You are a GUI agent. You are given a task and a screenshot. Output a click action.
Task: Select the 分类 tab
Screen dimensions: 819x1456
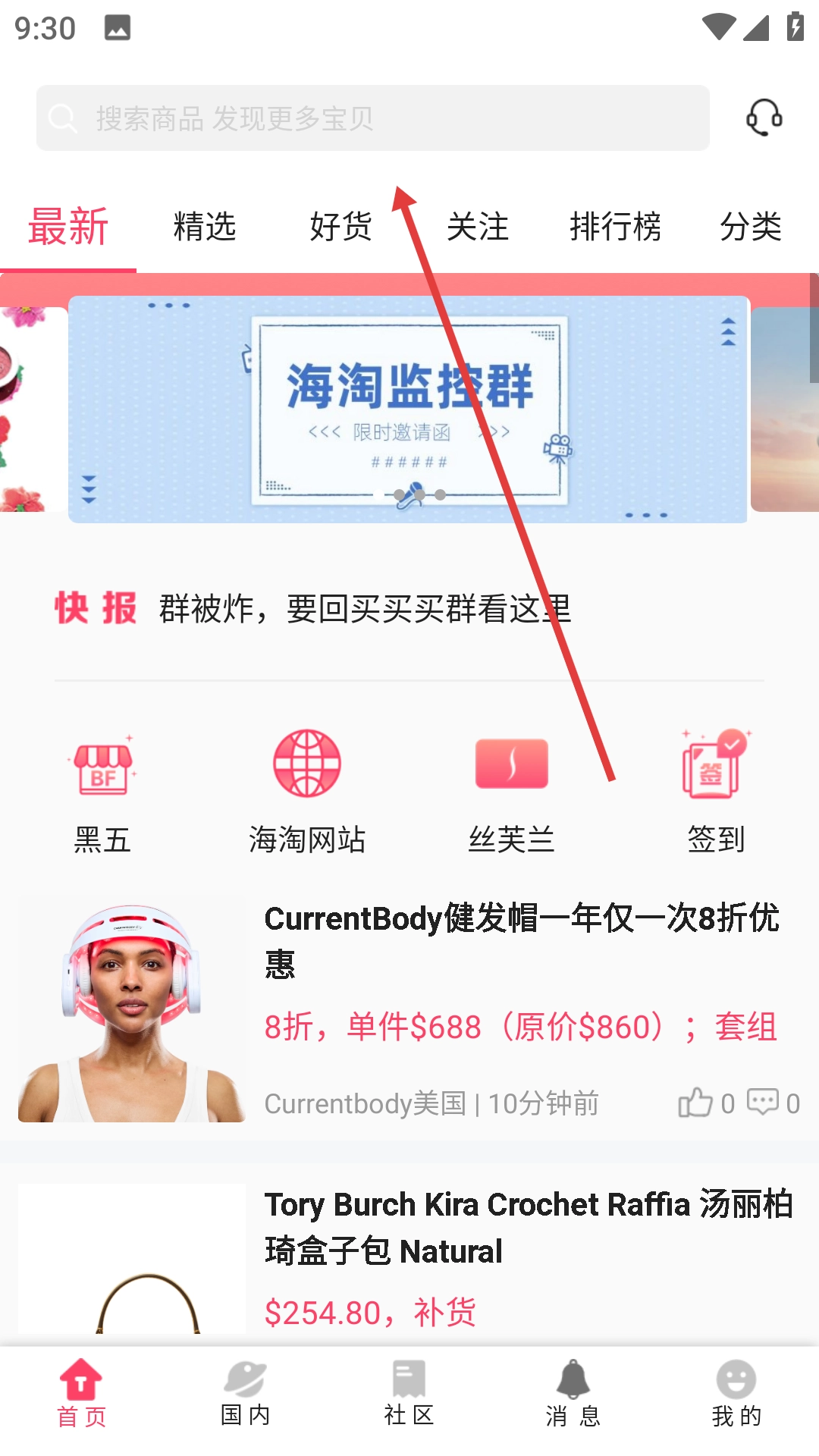750,227
